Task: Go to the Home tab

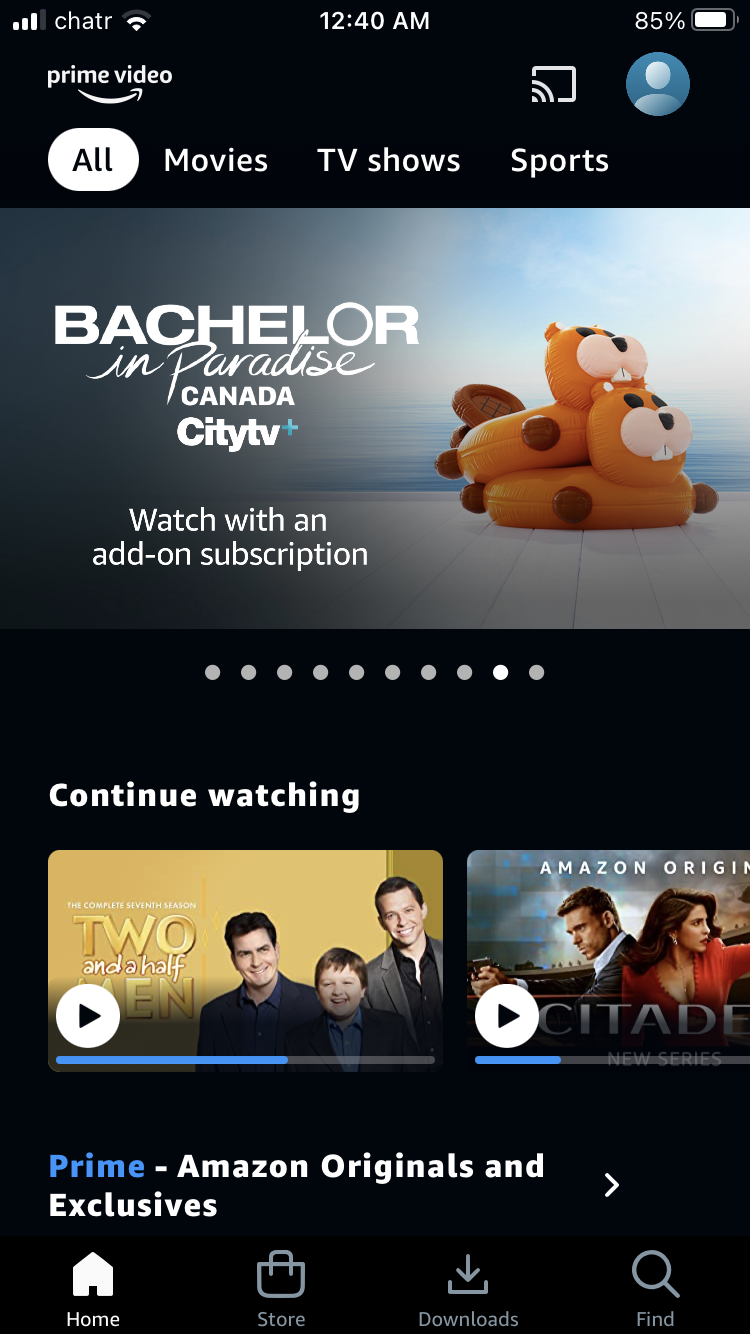Action: tap(93, 1290)
